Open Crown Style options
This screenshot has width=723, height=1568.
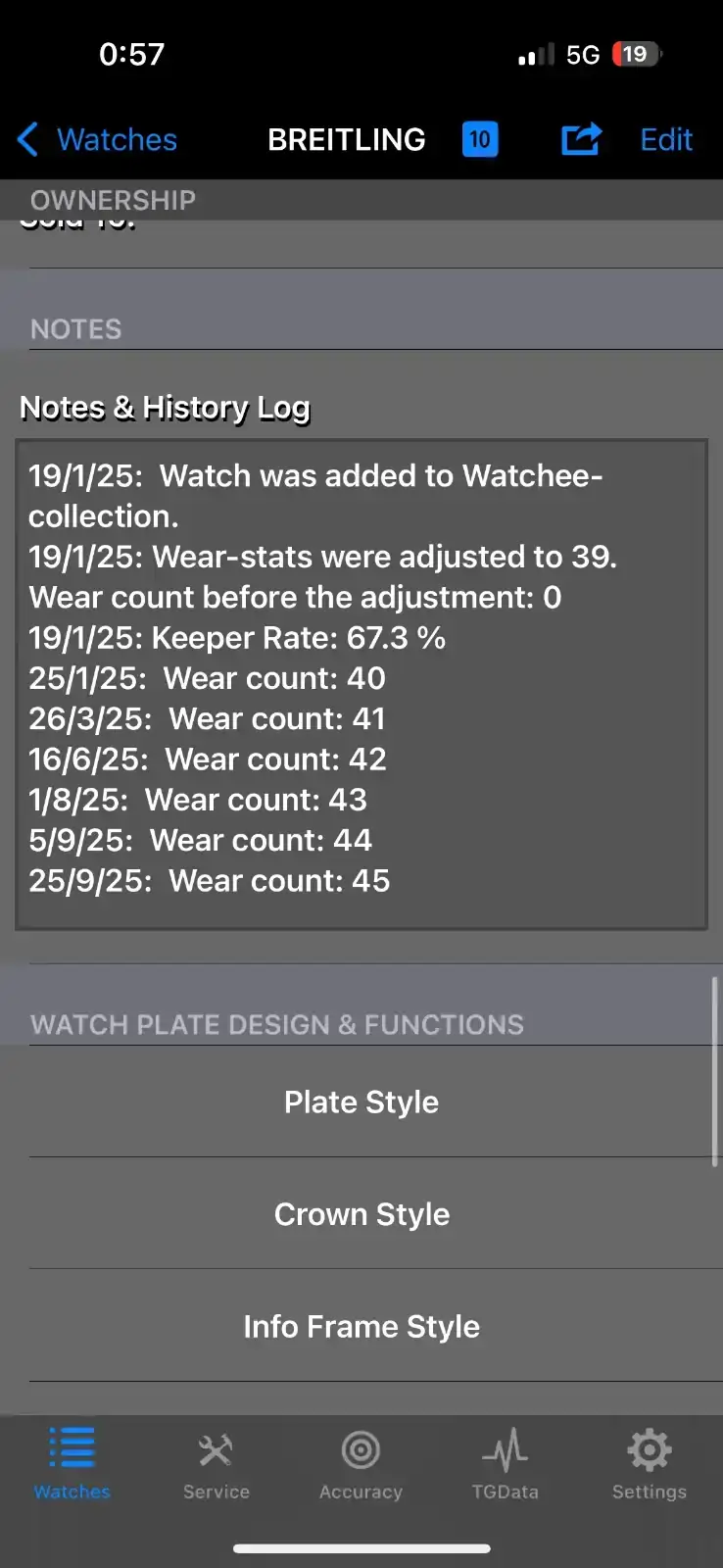pyautogui.click(x=361, y=1214)
